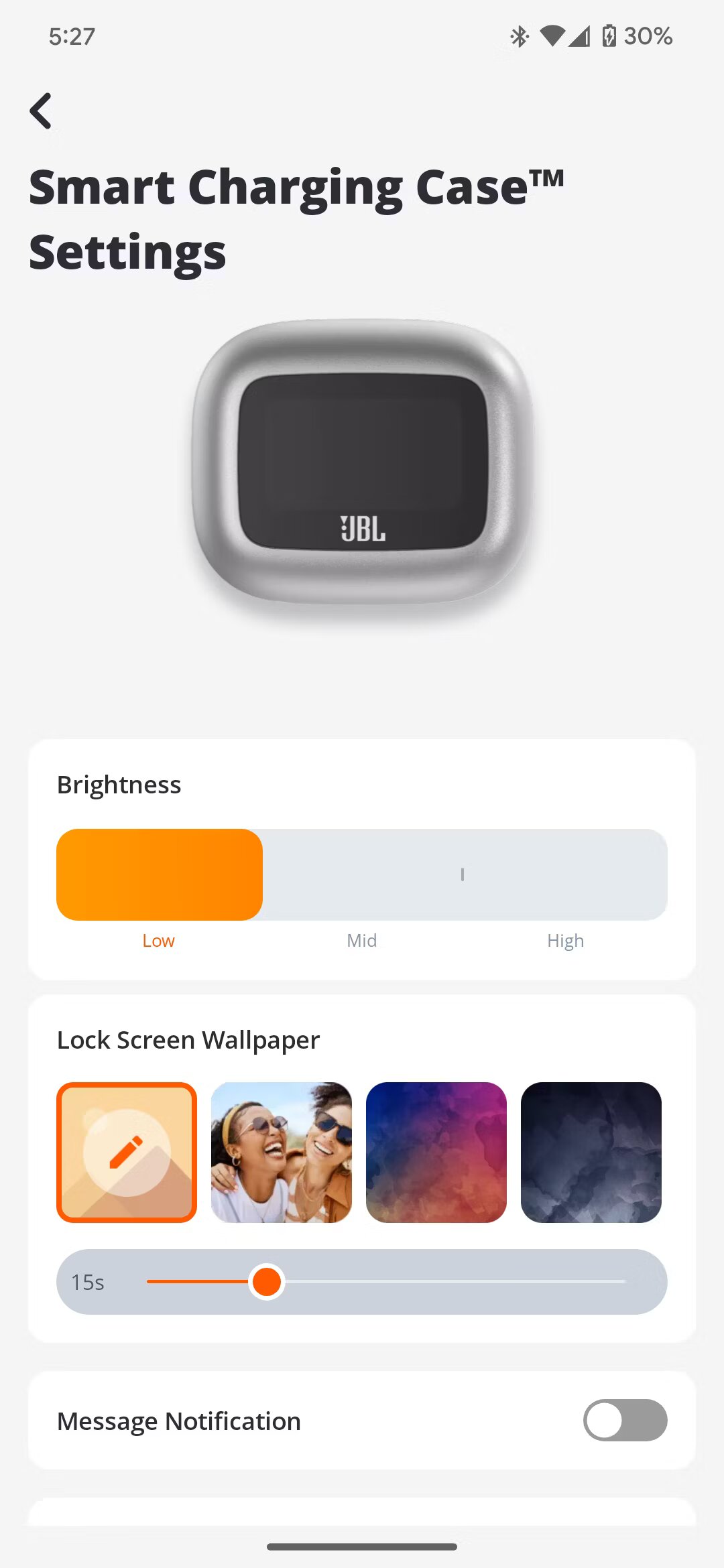Edit custom lock screen wallpaper
This screenshot has height=1568, width=724.
(127, 1153)
